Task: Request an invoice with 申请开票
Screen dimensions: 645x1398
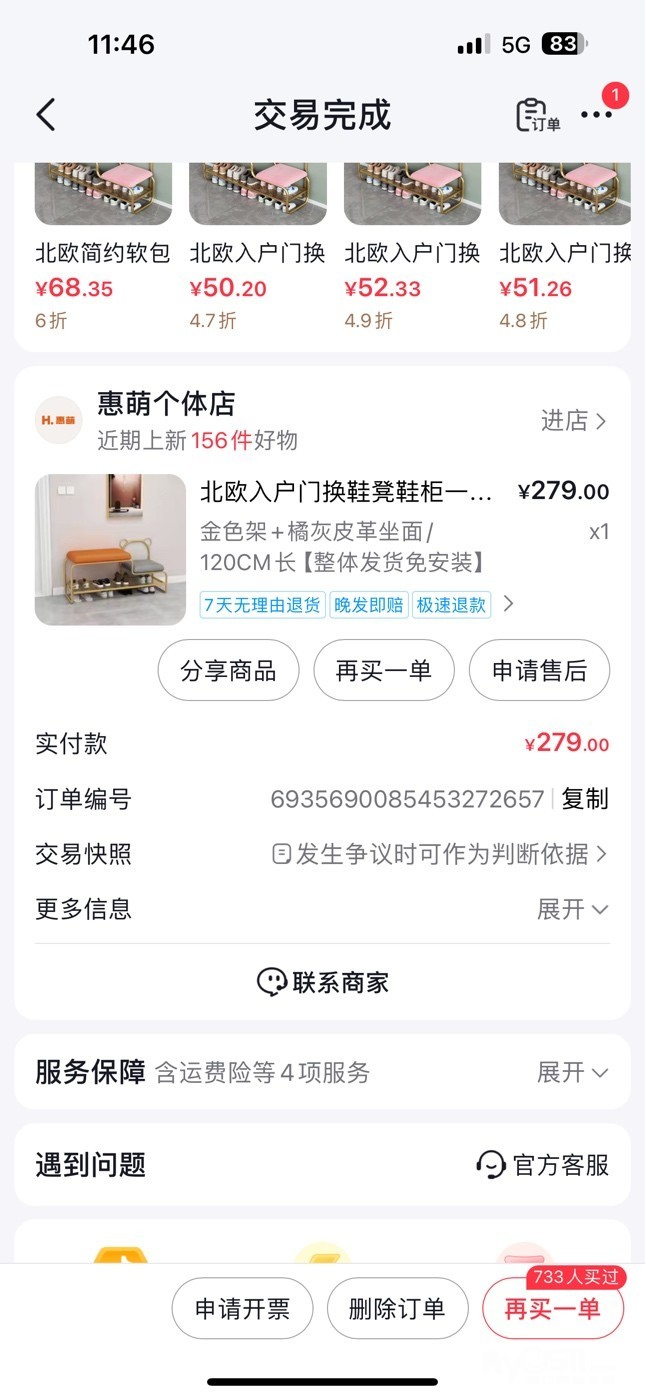Action: [243, 1308]
